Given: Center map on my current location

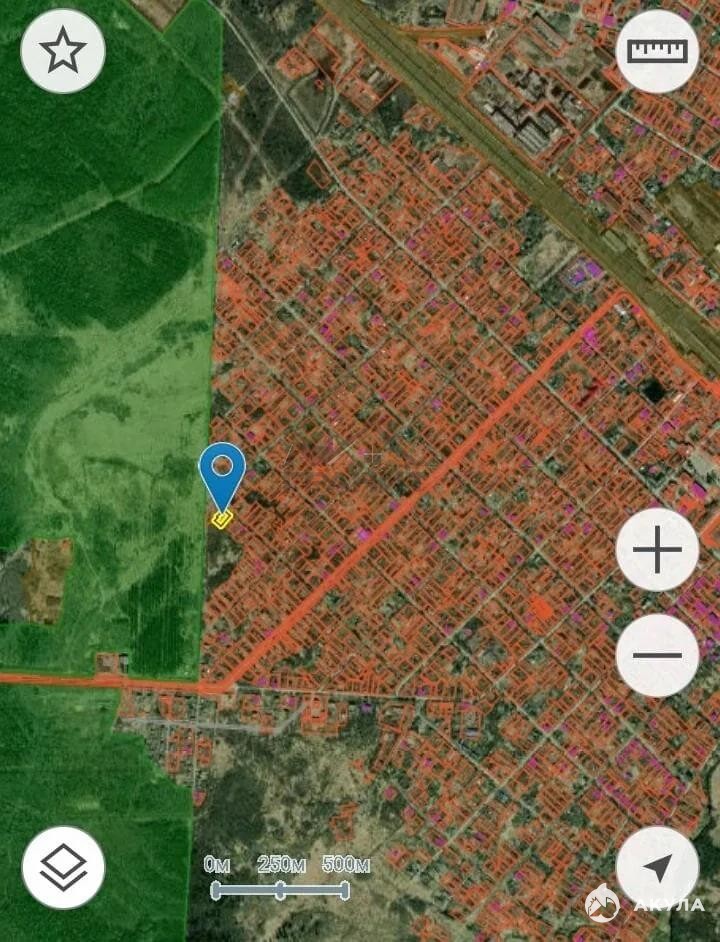Looking at the screenshot, I should click(x=657, y=867).
